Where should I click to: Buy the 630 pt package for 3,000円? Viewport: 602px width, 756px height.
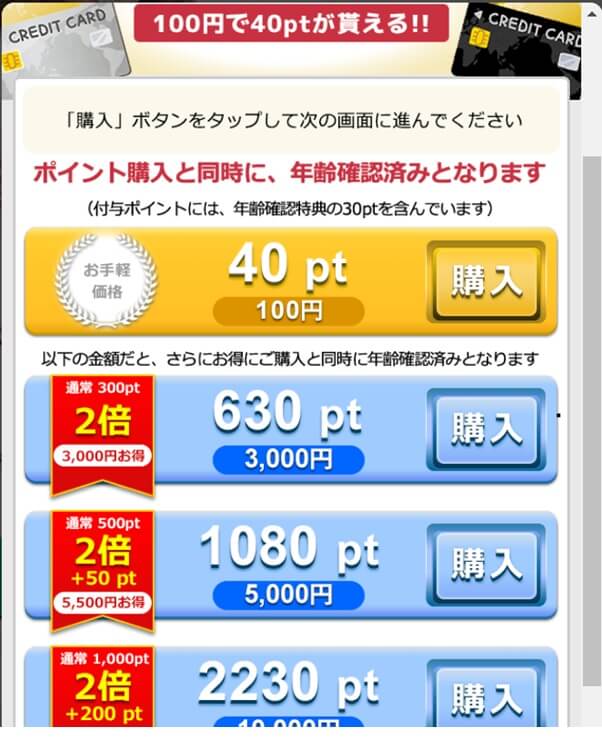pyautogui.click(x=486, y=429)
